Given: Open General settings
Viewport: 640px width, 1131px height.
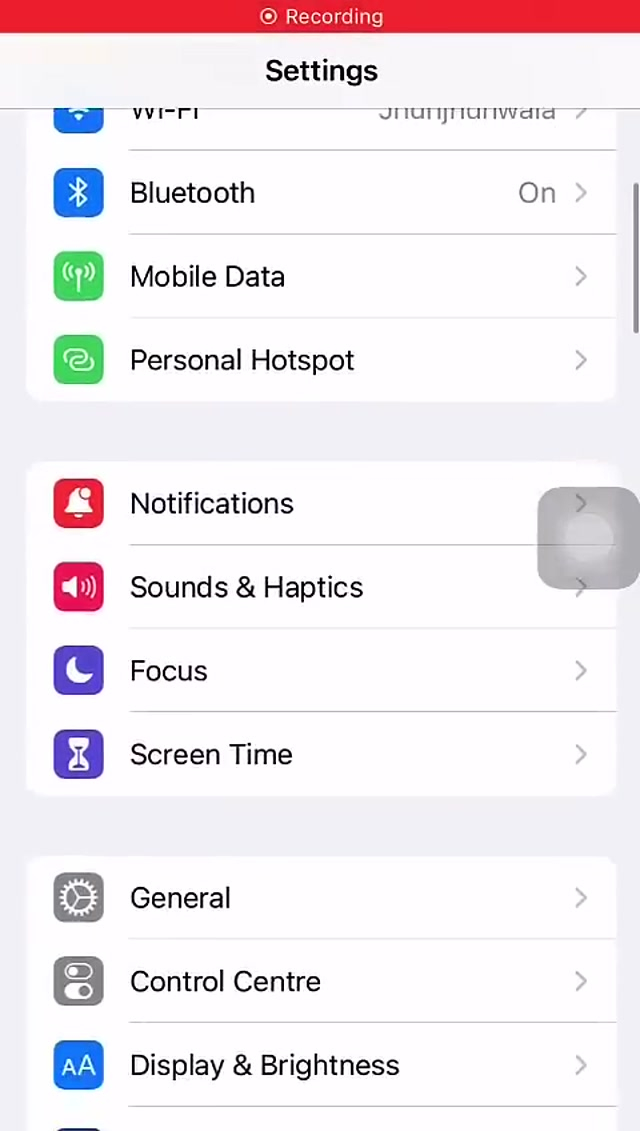Looking at the screenshot, I should 320,898.
